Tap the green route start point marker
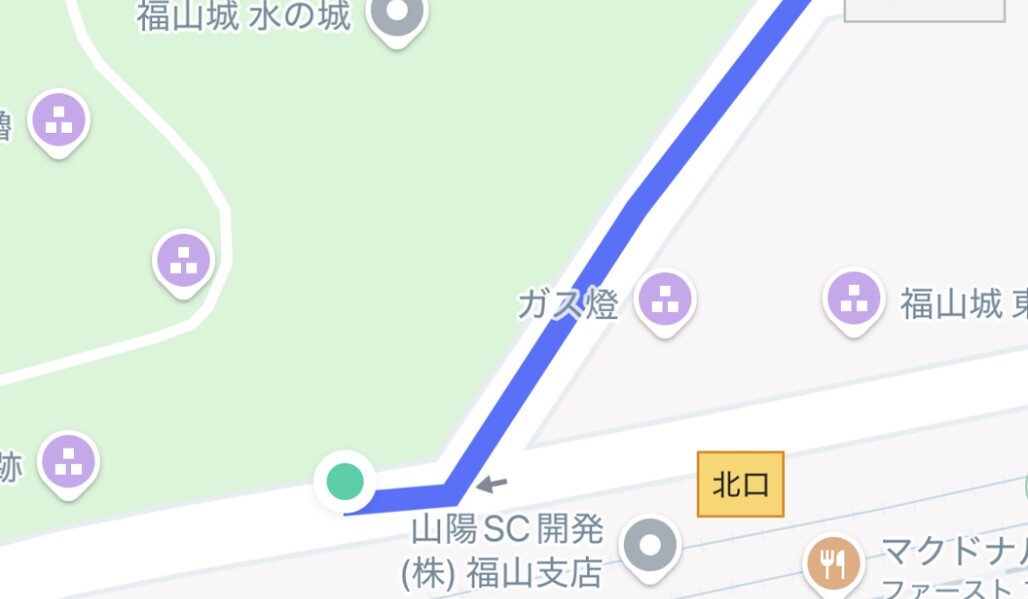The height and width of the screenshot is (599, 1028). pyautogui.click(x=345, y=481)
